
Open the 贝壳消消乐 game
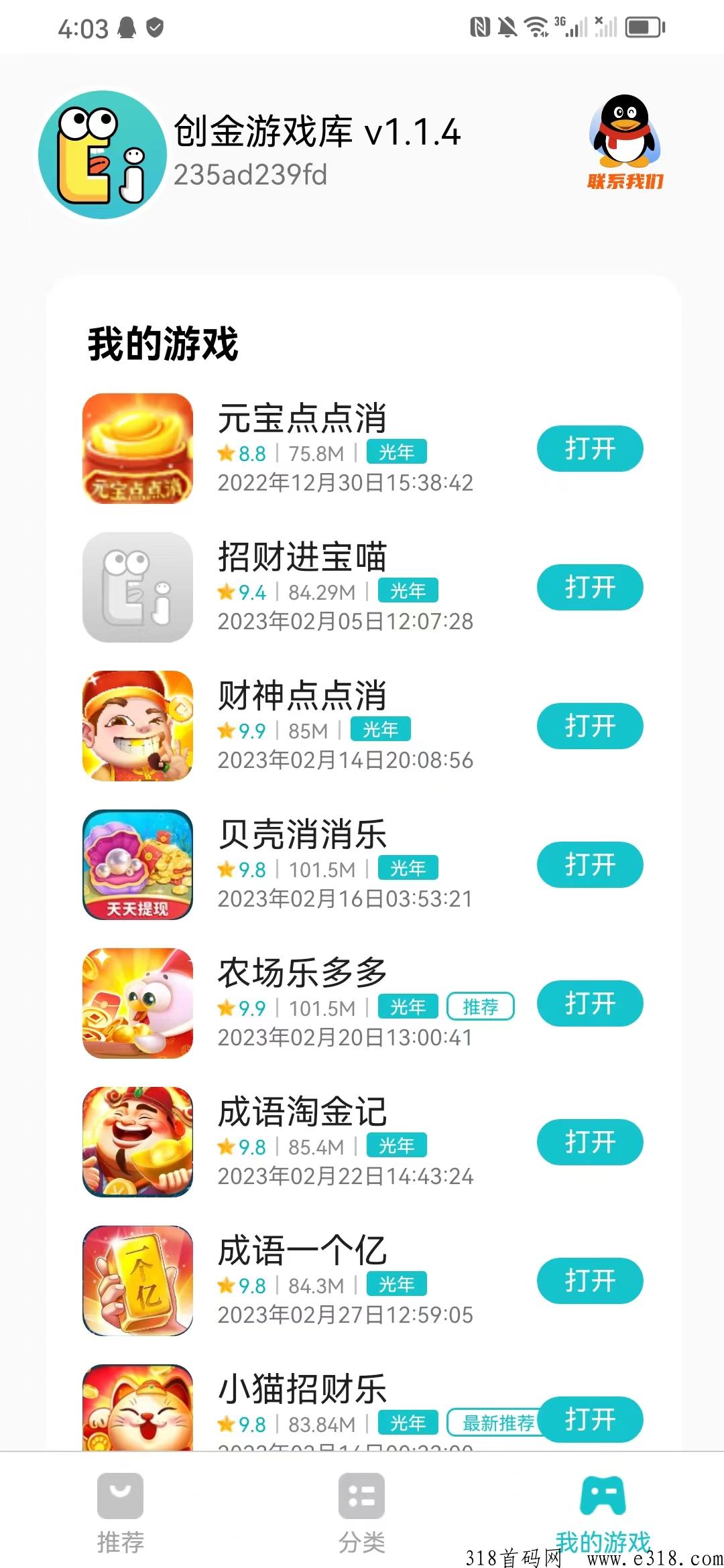coord(589,864)
